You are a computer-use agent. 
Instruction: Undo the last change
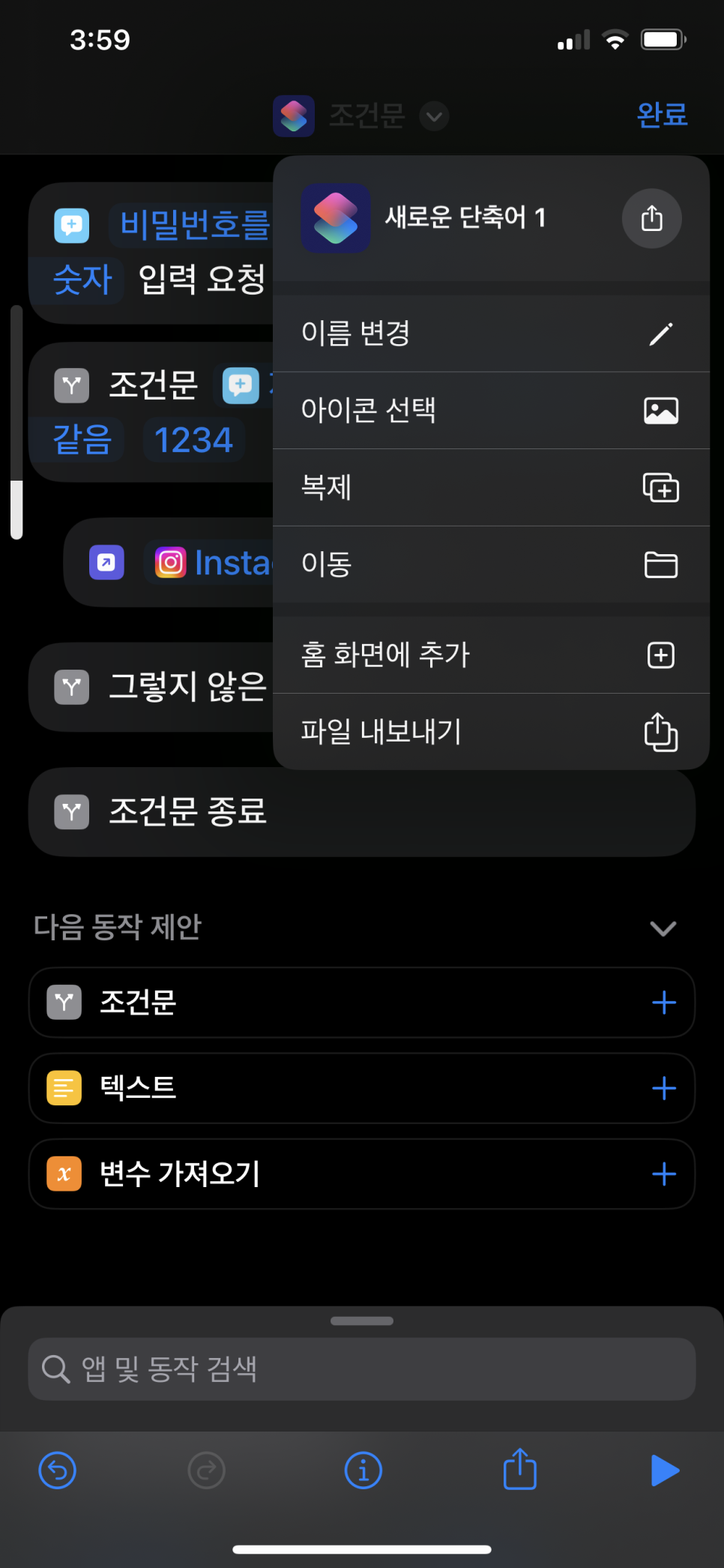[x=57, y=1470]
